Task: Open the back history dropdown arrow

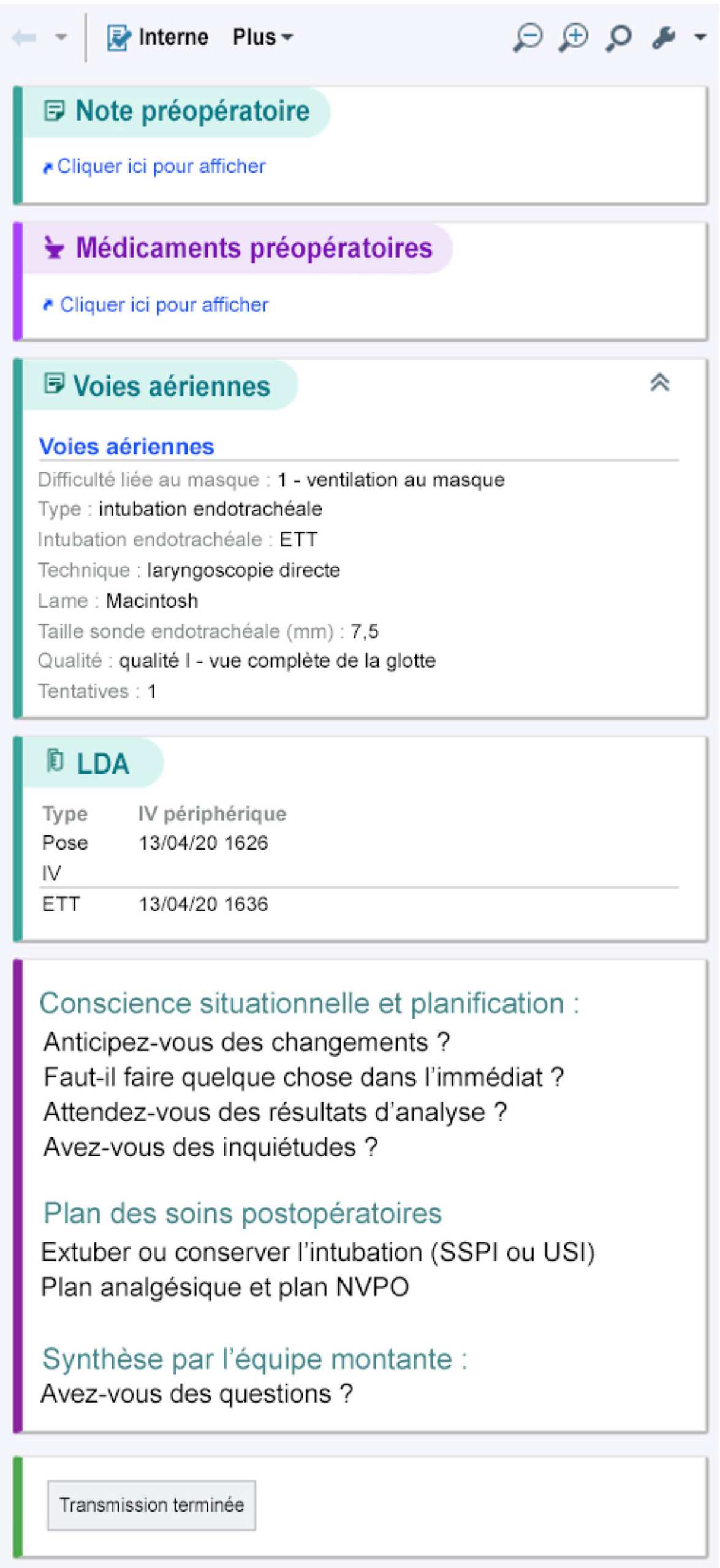Action: [61, 38]
